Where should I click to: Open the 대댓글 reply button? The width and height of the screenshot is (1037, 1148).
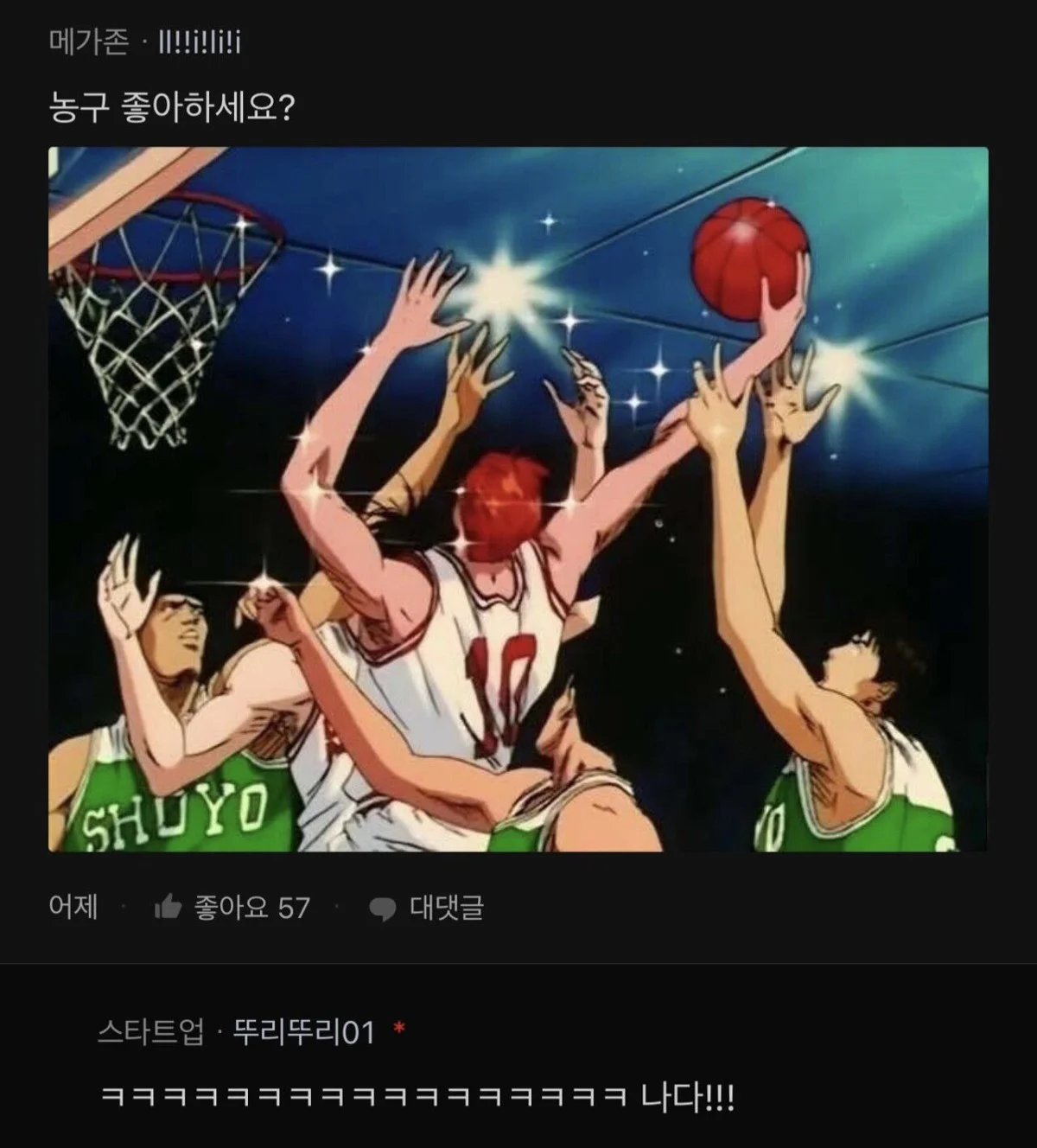point(427,908)
